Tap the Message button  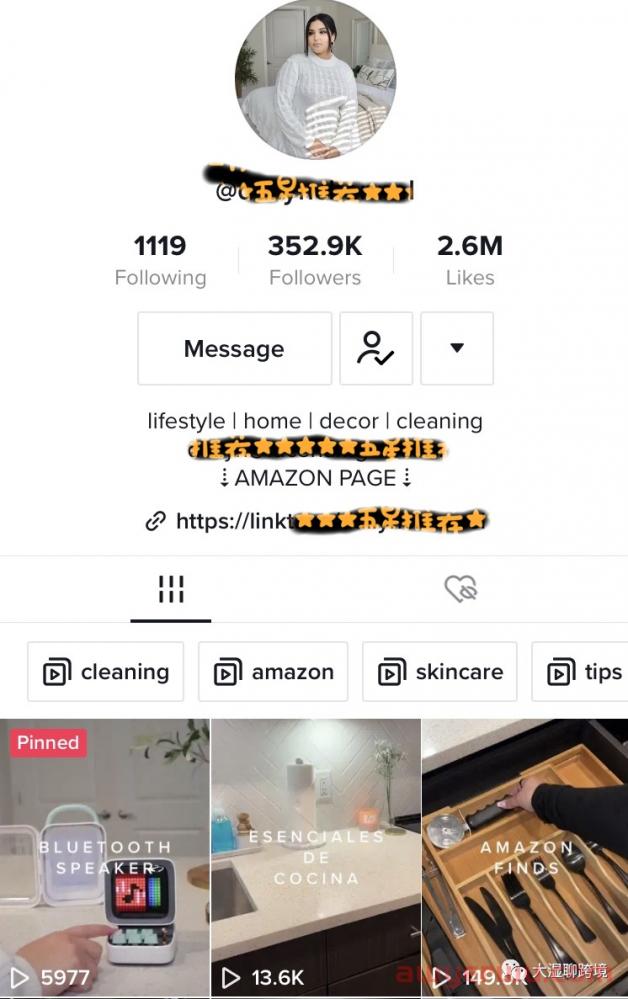click(234, 349)
